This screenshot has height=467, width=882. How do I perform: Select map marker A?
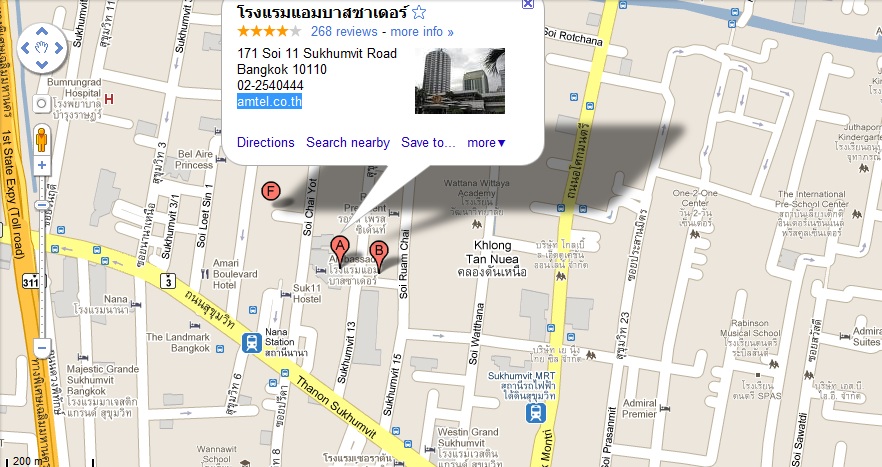(x=339, y=246)
